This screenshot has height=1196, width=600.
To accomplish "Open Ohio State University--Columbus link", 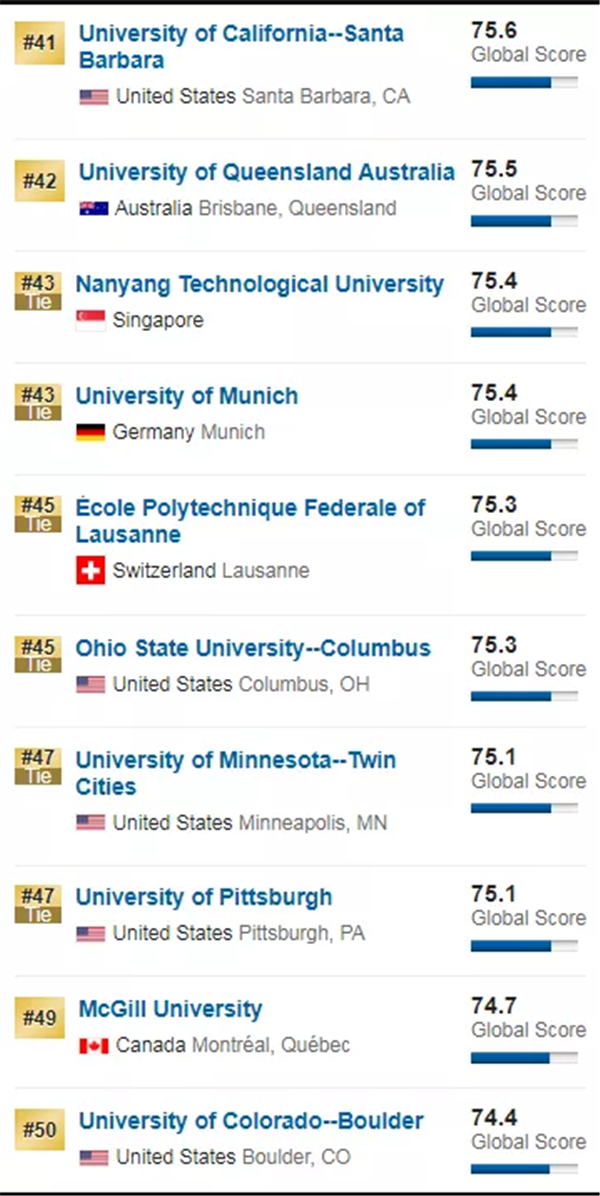I will pyautogui.click(x=253, y=649).
